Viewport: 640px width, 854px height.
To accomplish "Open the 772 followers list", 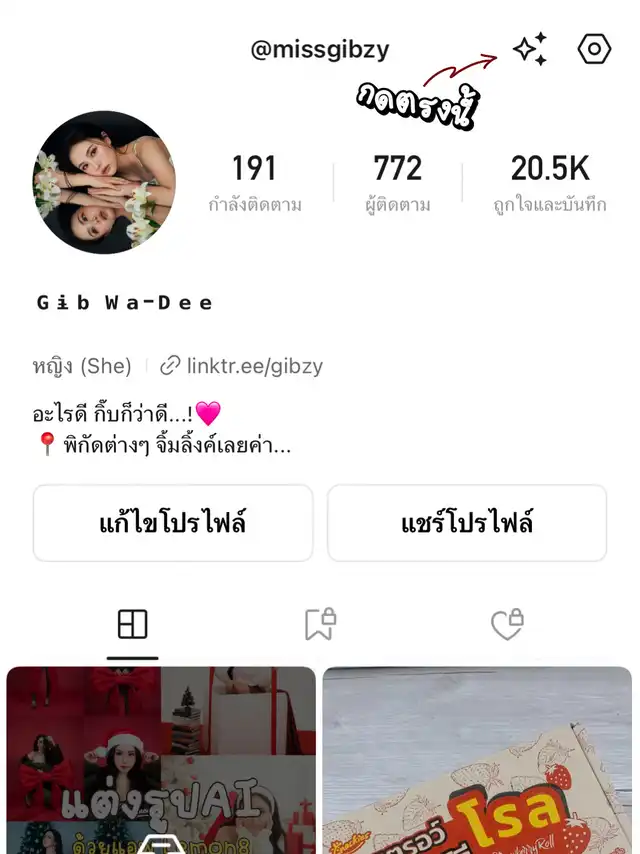I will (398, 182).
